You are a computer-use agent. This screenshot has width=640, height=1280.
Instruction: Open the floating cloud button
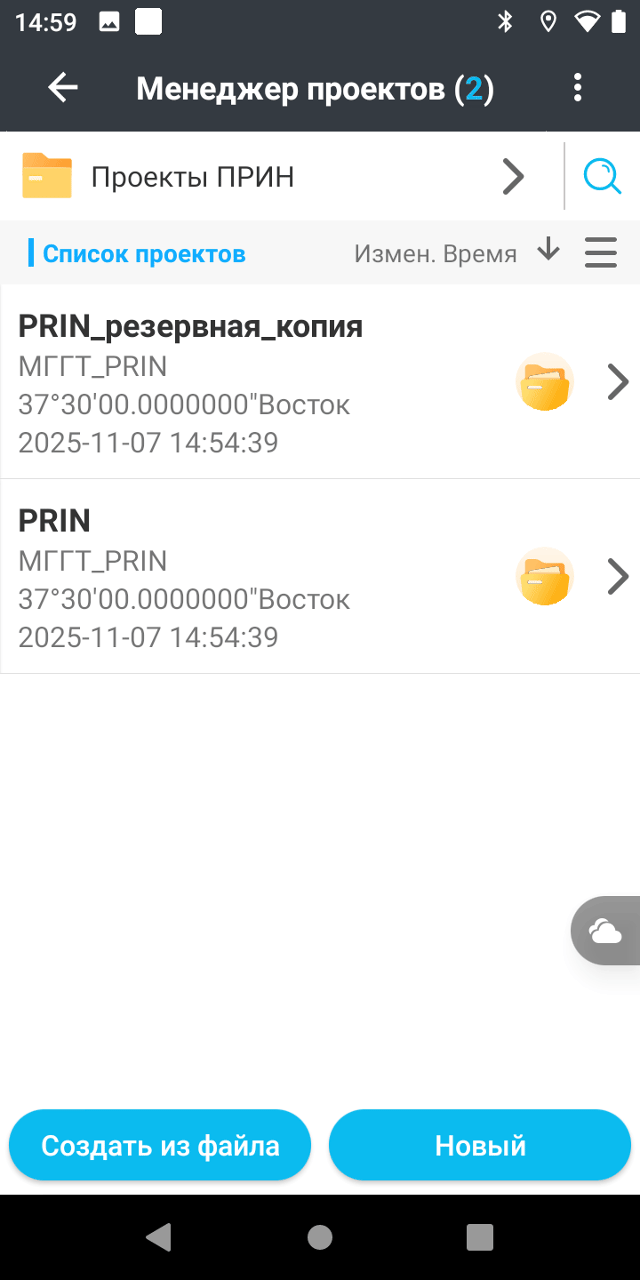click(605, 931)
